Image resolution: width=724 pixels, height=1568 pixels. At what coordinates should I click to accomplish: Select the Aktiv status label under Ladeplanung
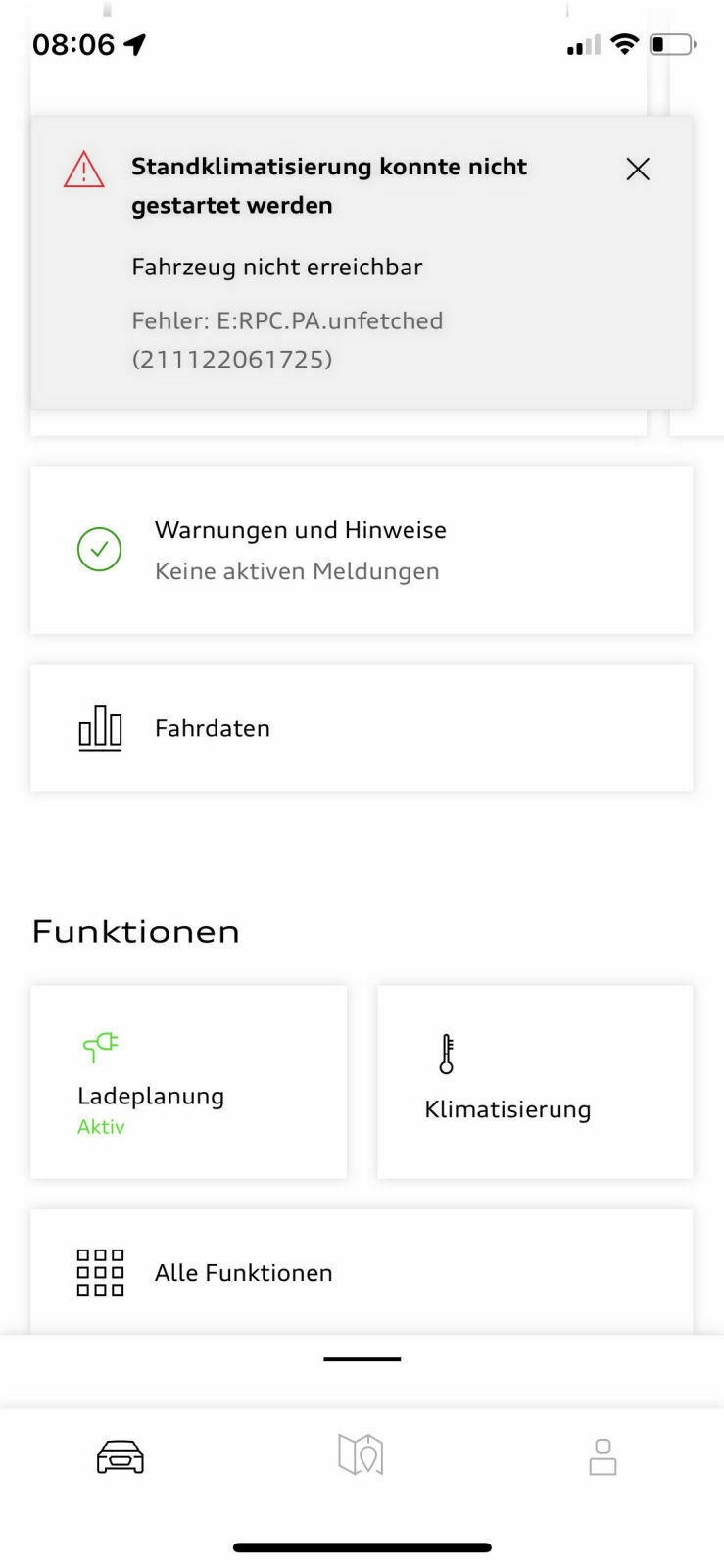(x=101, y=1126)
